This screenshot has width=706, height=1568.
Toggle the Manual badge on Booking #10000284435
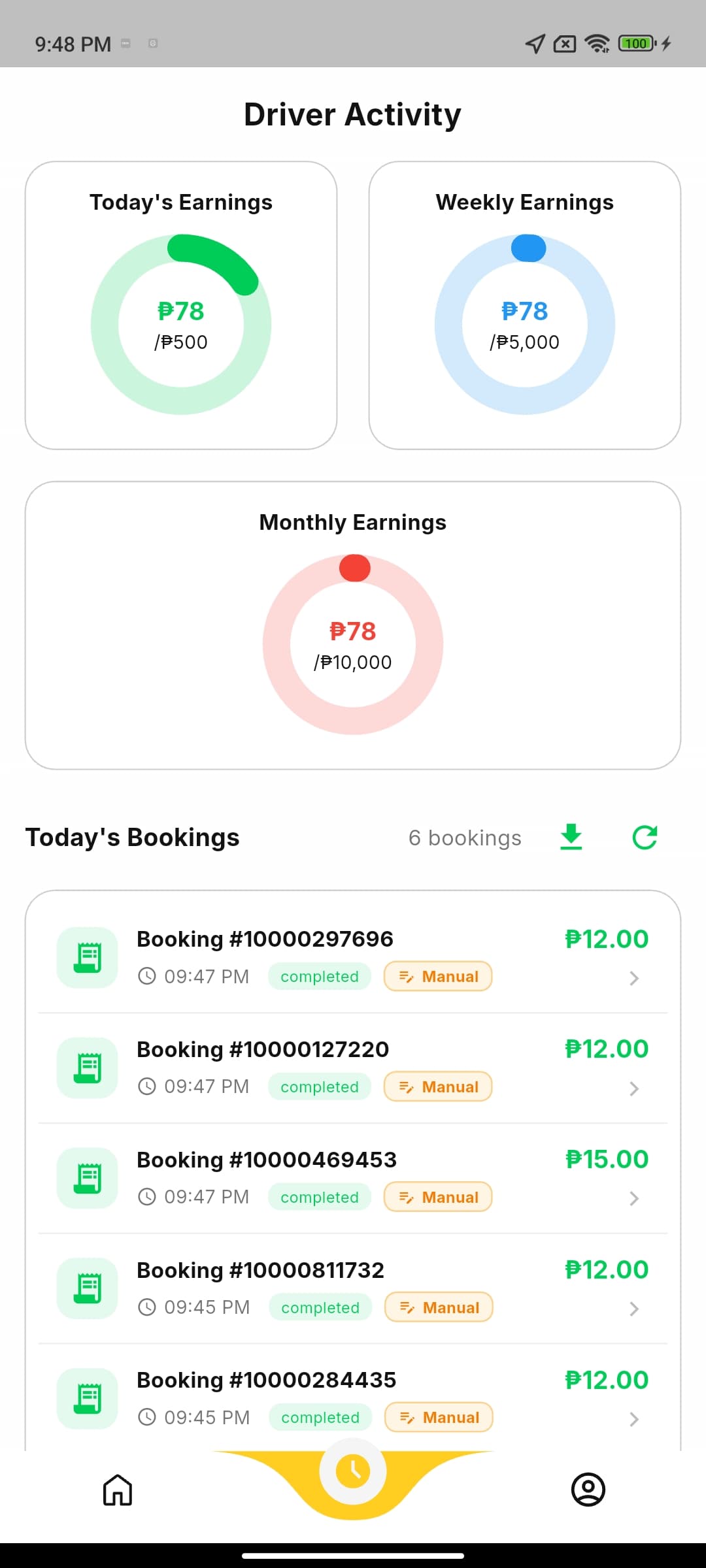[x=438, y=1416]
